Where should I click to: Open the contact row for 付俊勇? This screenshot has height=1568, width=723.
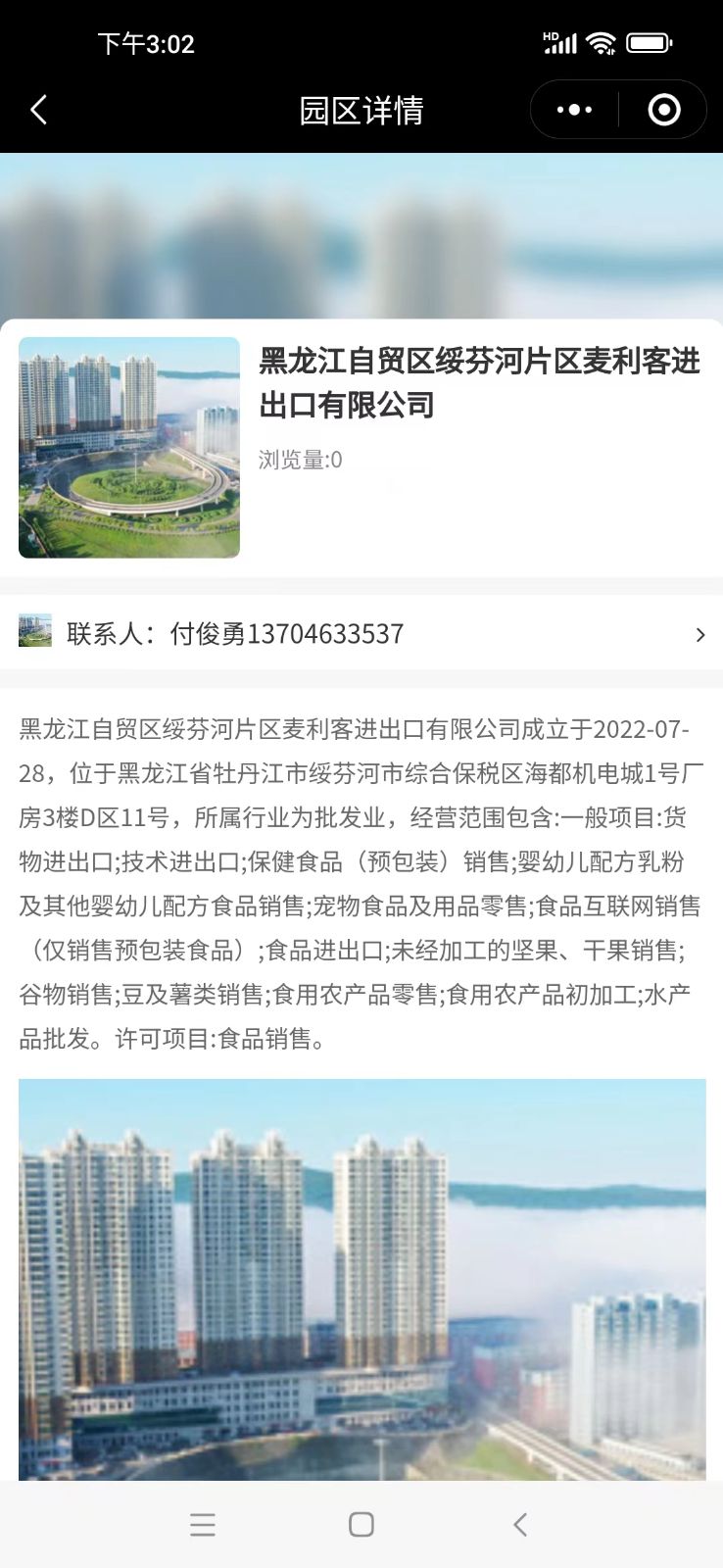(x=361, y=634)
